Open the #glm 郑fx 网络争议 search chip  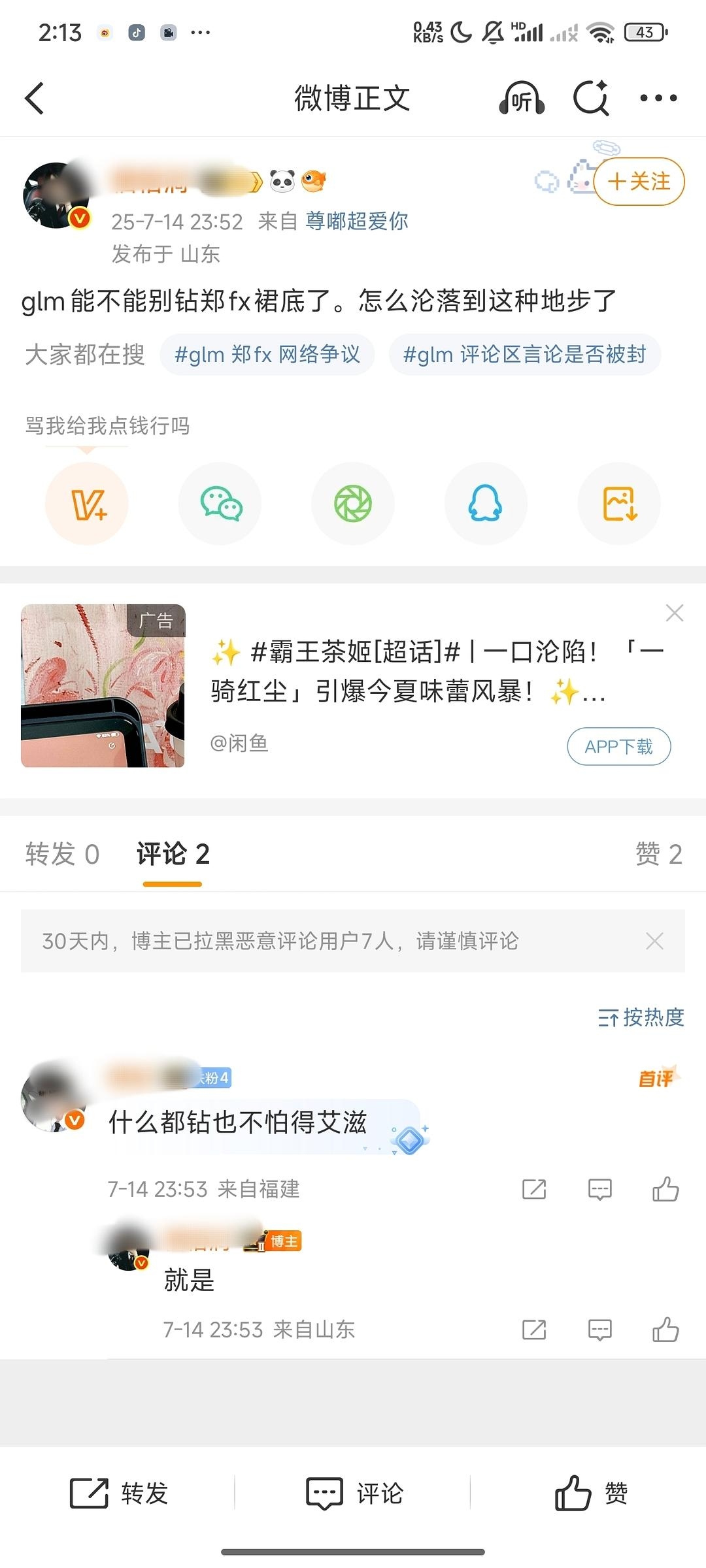[x=267, y=355]
